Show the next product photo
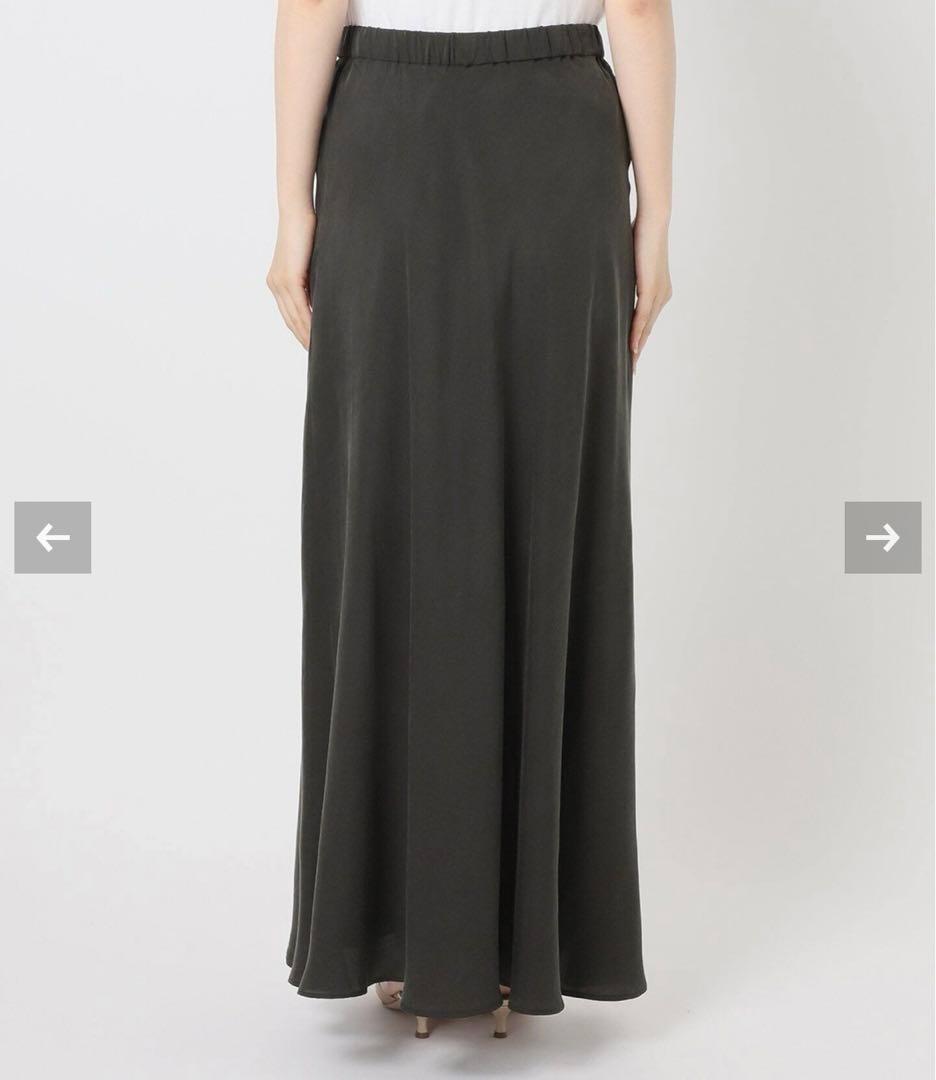The width and height of the screenshot is (936, 1080). [882, 538]
